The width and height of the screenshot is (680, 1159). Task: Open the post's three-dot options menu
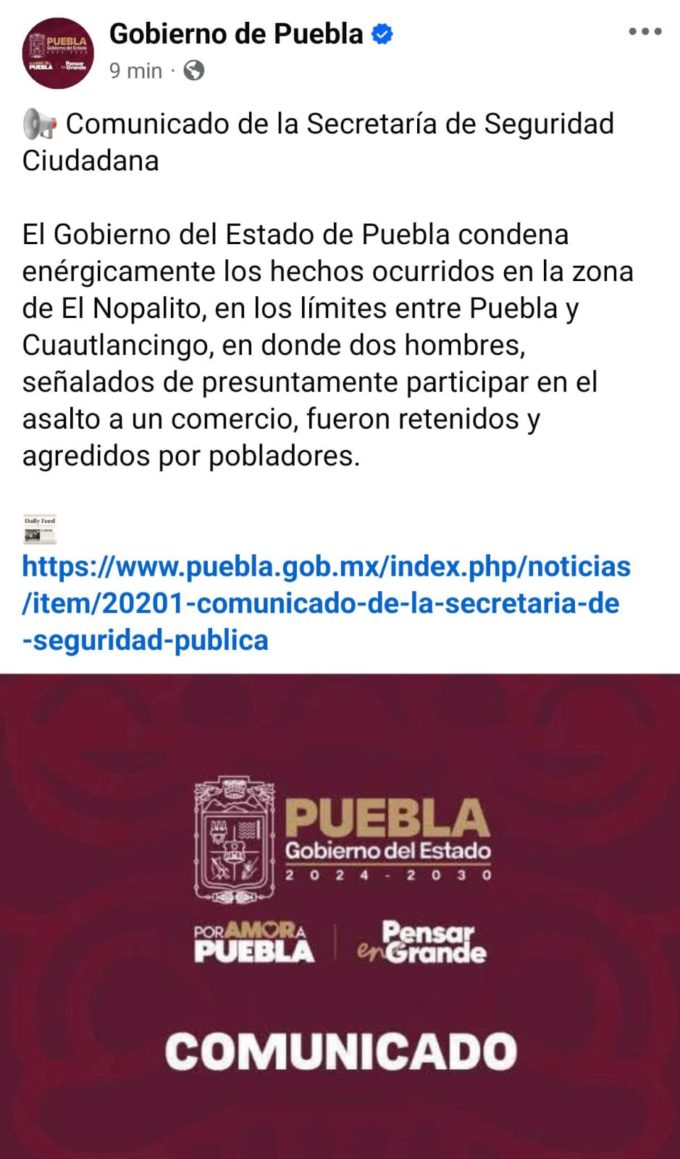tap(645, 32)
